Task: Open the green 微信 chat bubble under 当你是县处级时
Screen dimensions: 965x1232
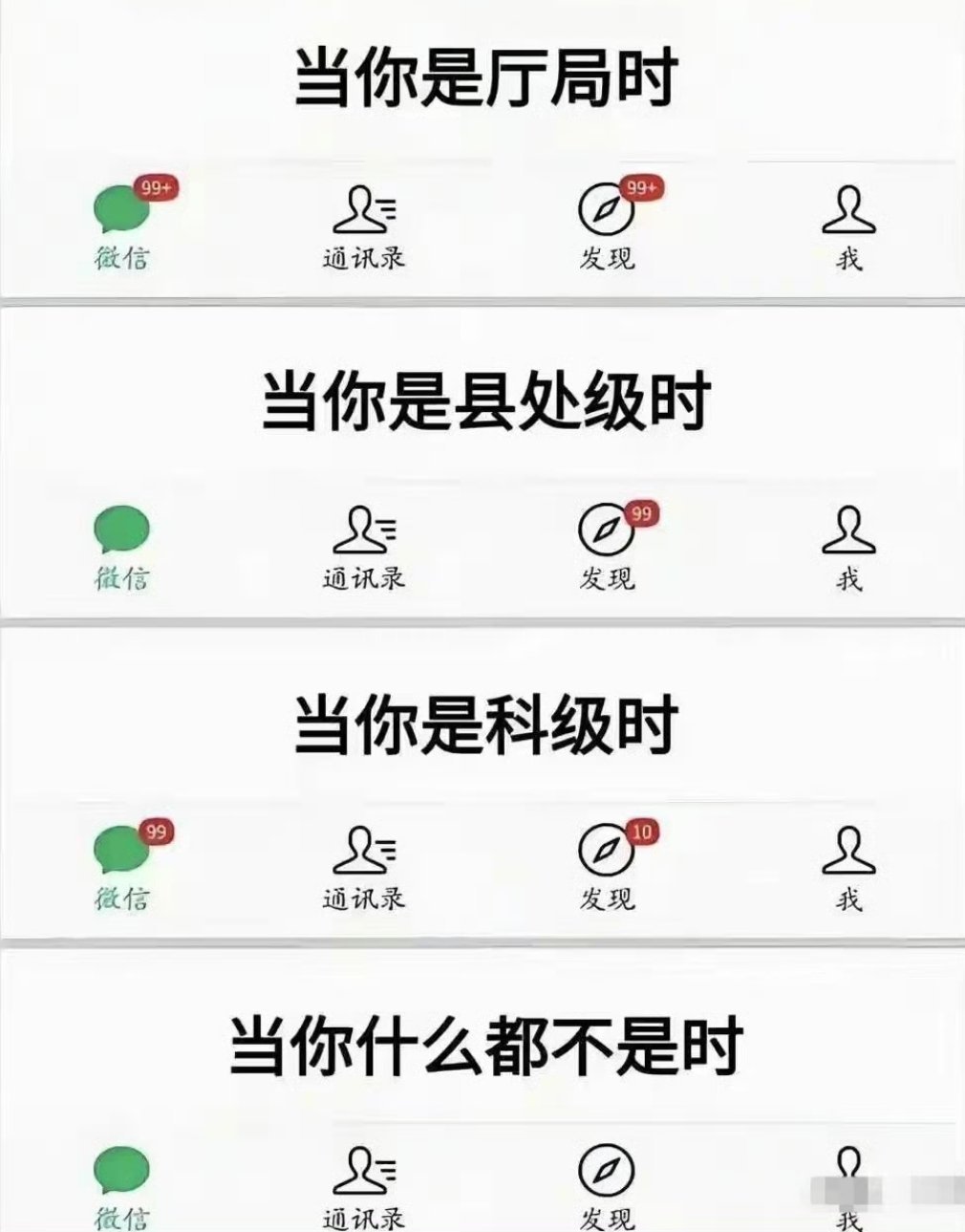Action: (x=119, y=529)
